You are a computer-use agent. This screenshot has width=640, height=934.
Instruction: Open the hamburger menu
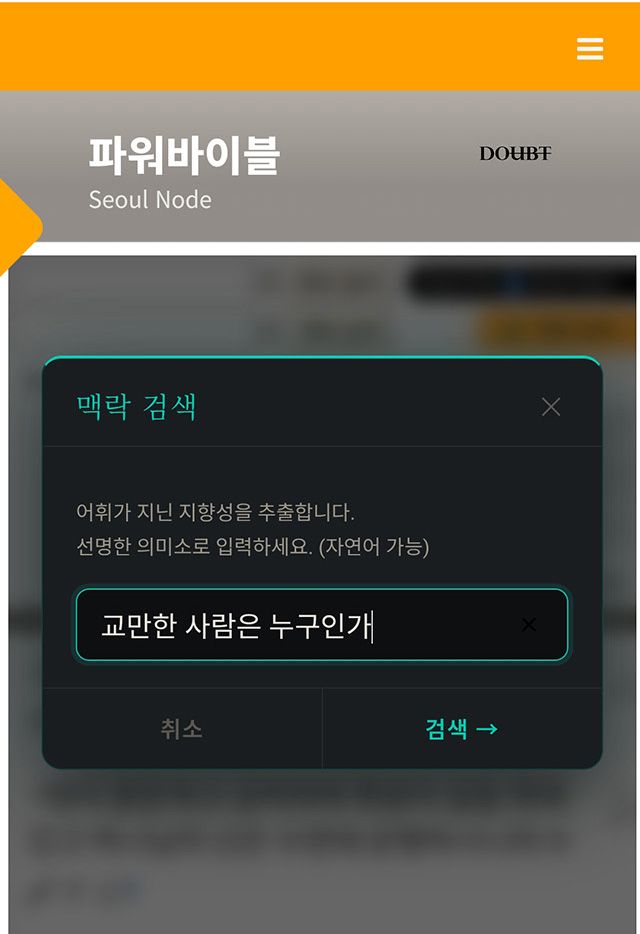pos(590,48)
